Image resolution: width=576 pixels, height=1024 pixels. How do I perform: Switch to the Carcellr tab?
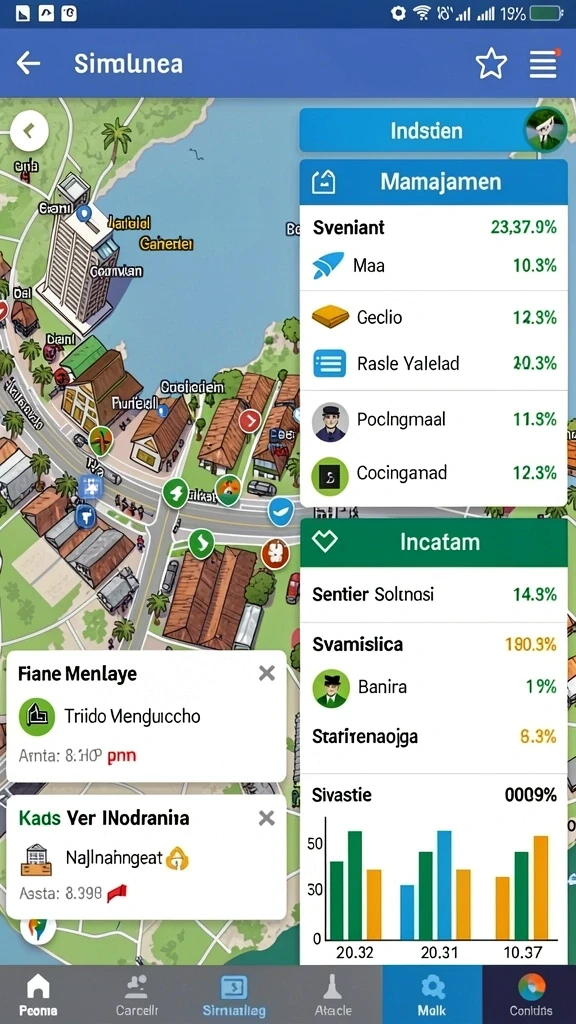click(135, 995)
